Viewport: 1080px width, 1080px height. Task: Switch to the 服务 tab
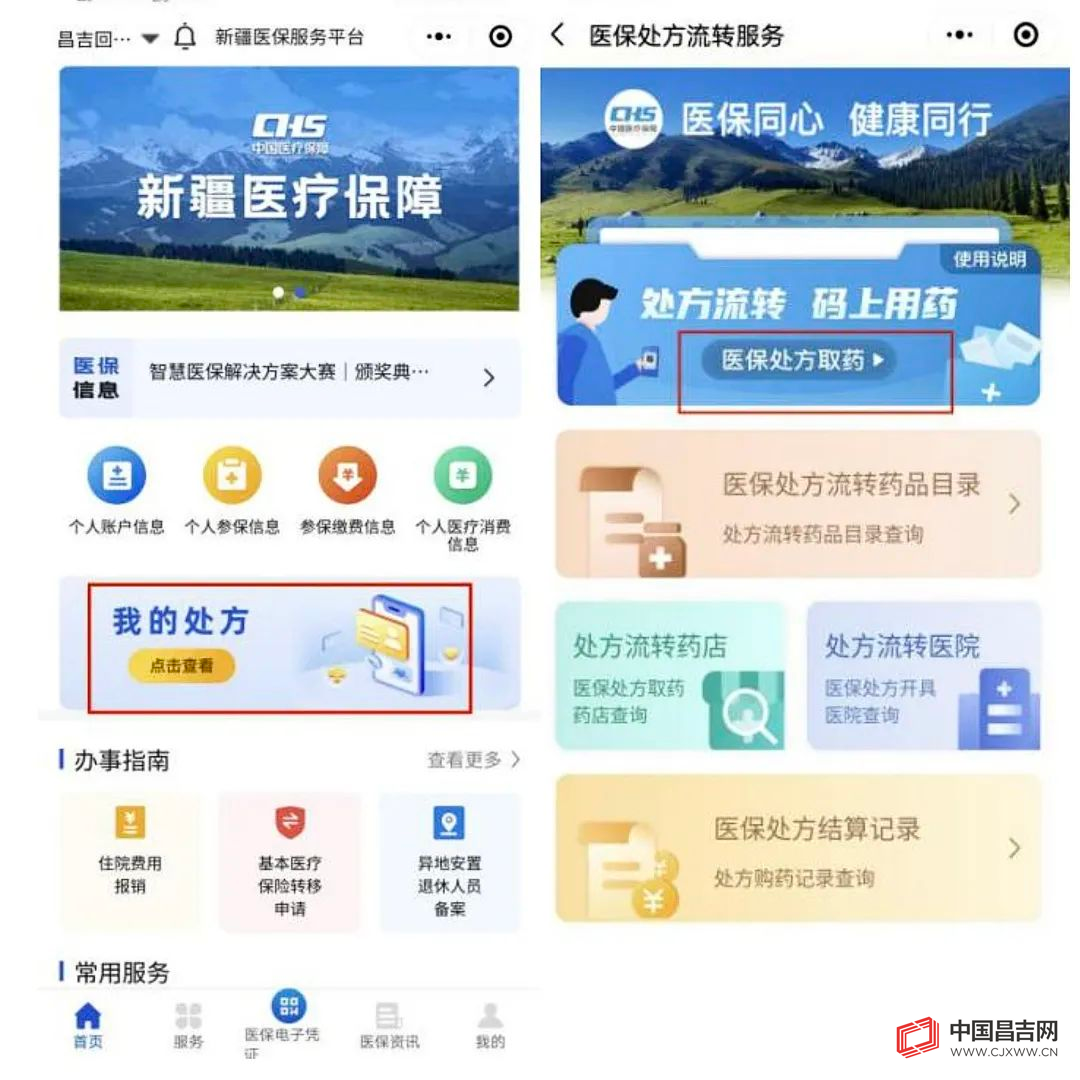(188, 1025)
